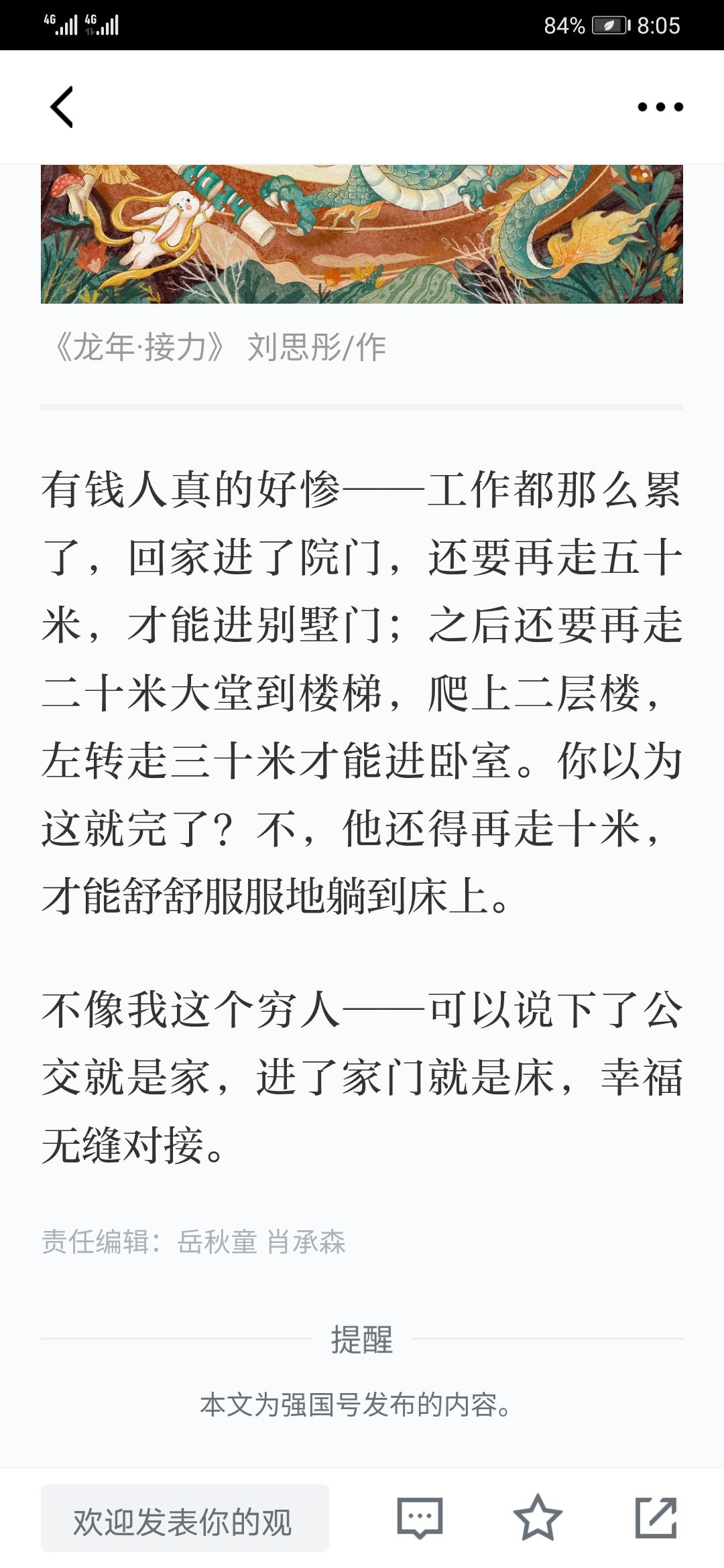Tap the comment input field to write
The width and height of the screenshot is (724, 1568).
pyautogui.click(x=185, y=1518)
